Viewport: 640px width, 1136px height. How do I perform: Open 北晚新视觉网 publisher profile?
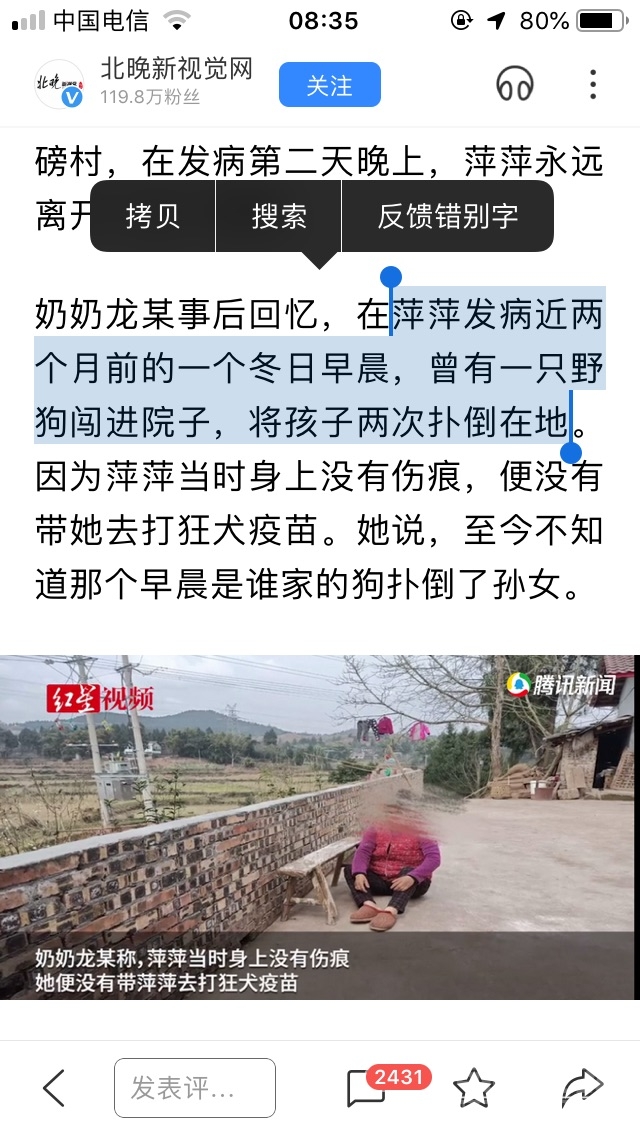click(176, 70)
